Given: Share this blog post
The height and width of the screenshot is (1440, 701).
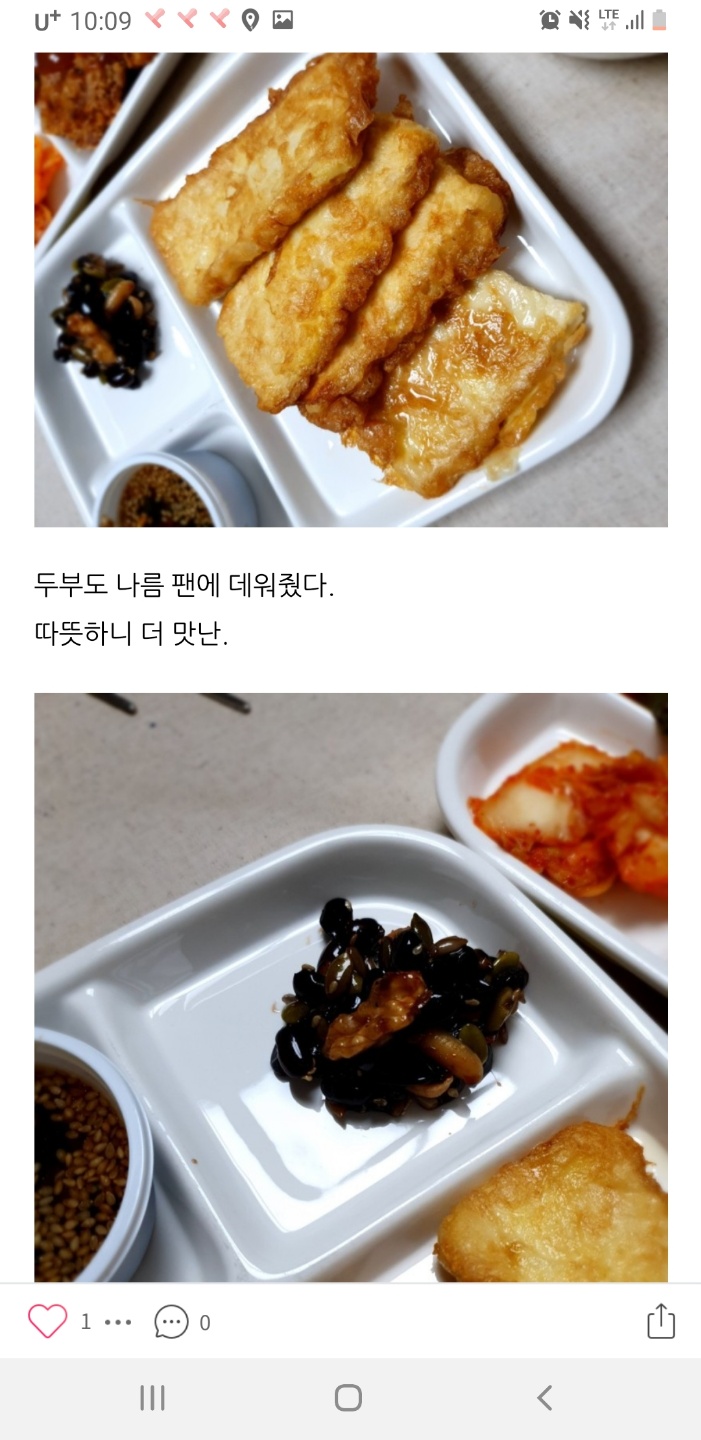Looking at the screenshot, I should (661, 1321).
